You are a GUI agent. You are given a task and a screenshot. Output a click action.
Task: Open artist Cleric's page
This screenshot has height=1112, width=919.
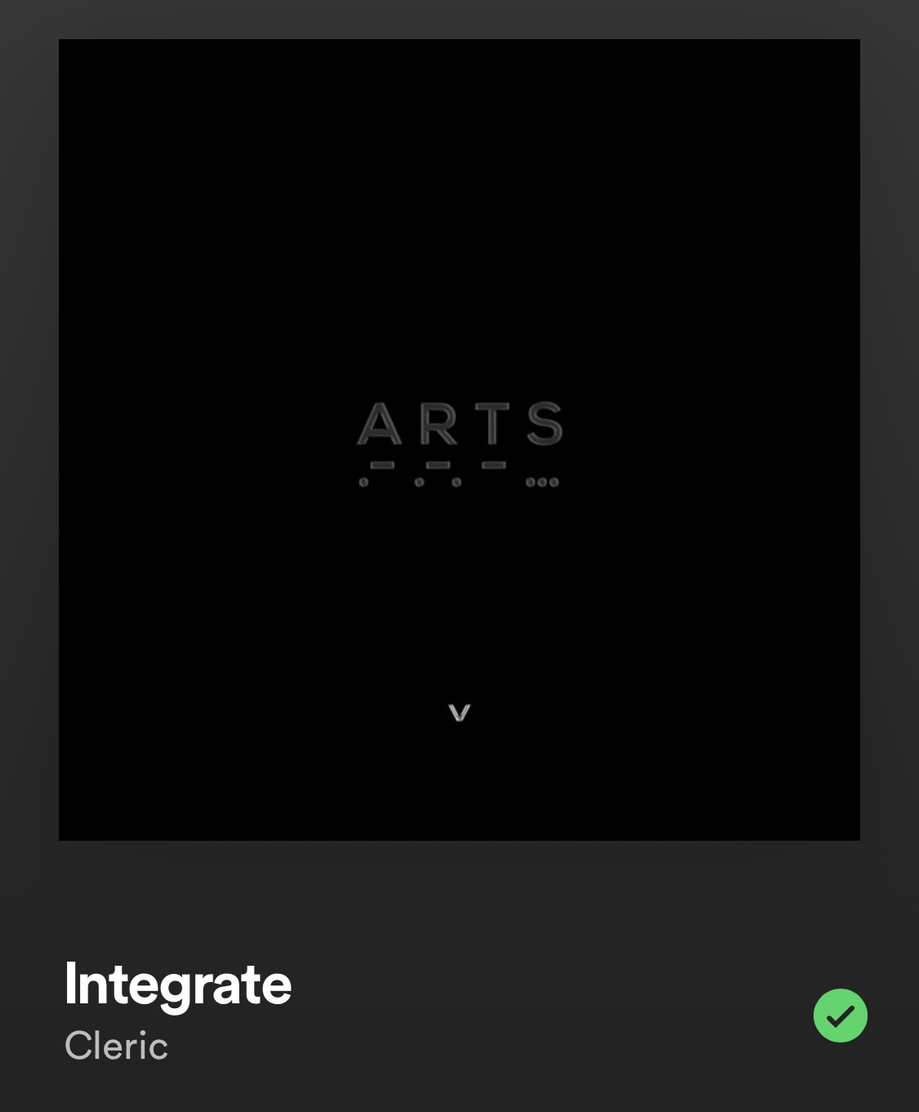coord(116,1046)
